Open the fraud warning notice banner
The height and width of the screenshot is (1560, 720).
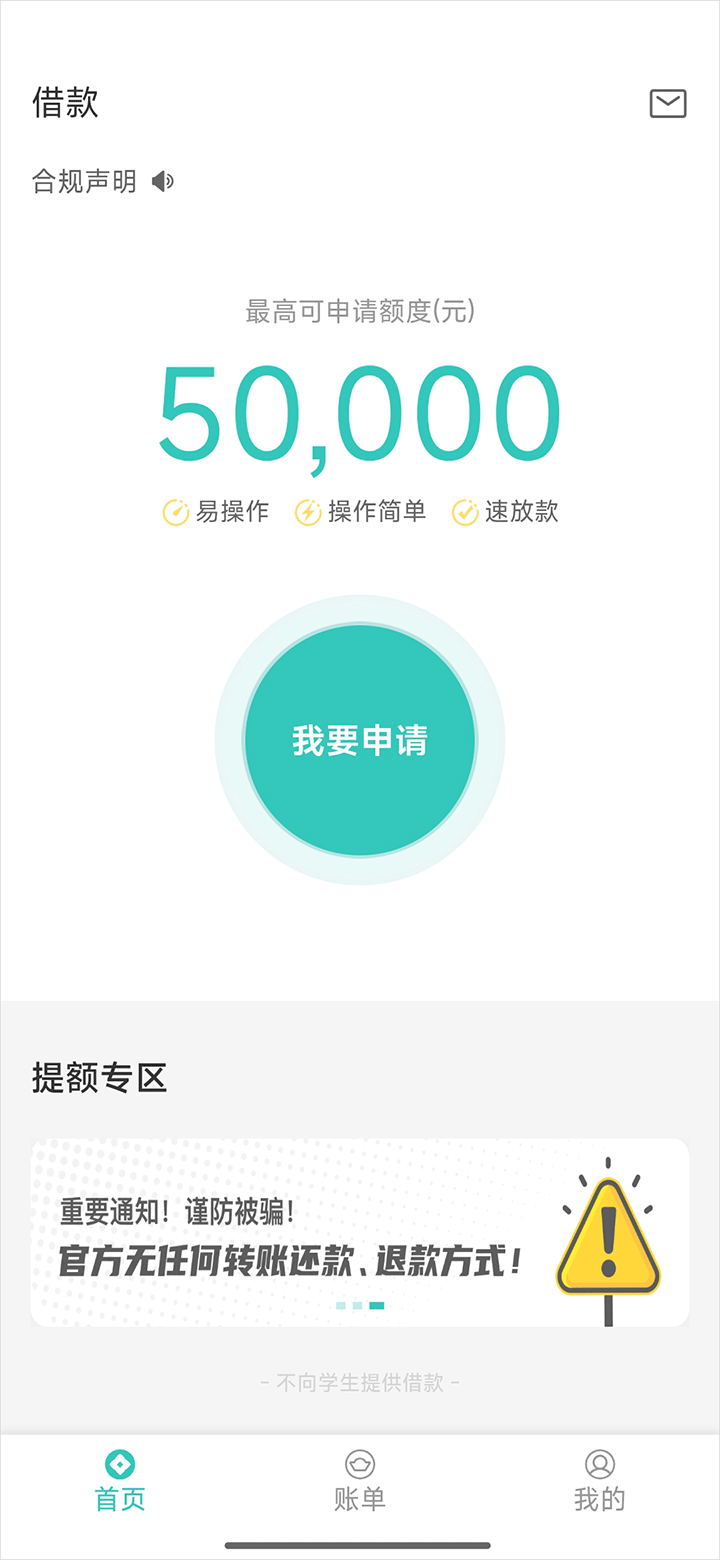[x=360, y=1232]
